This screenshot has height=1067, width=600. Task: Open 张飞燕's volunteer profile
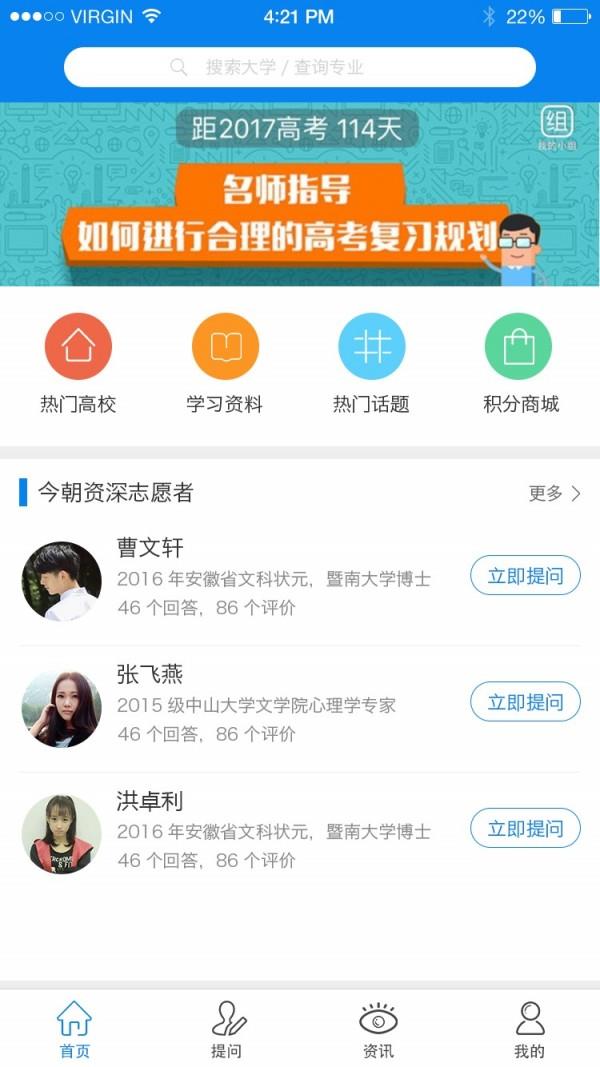(150, 674)
